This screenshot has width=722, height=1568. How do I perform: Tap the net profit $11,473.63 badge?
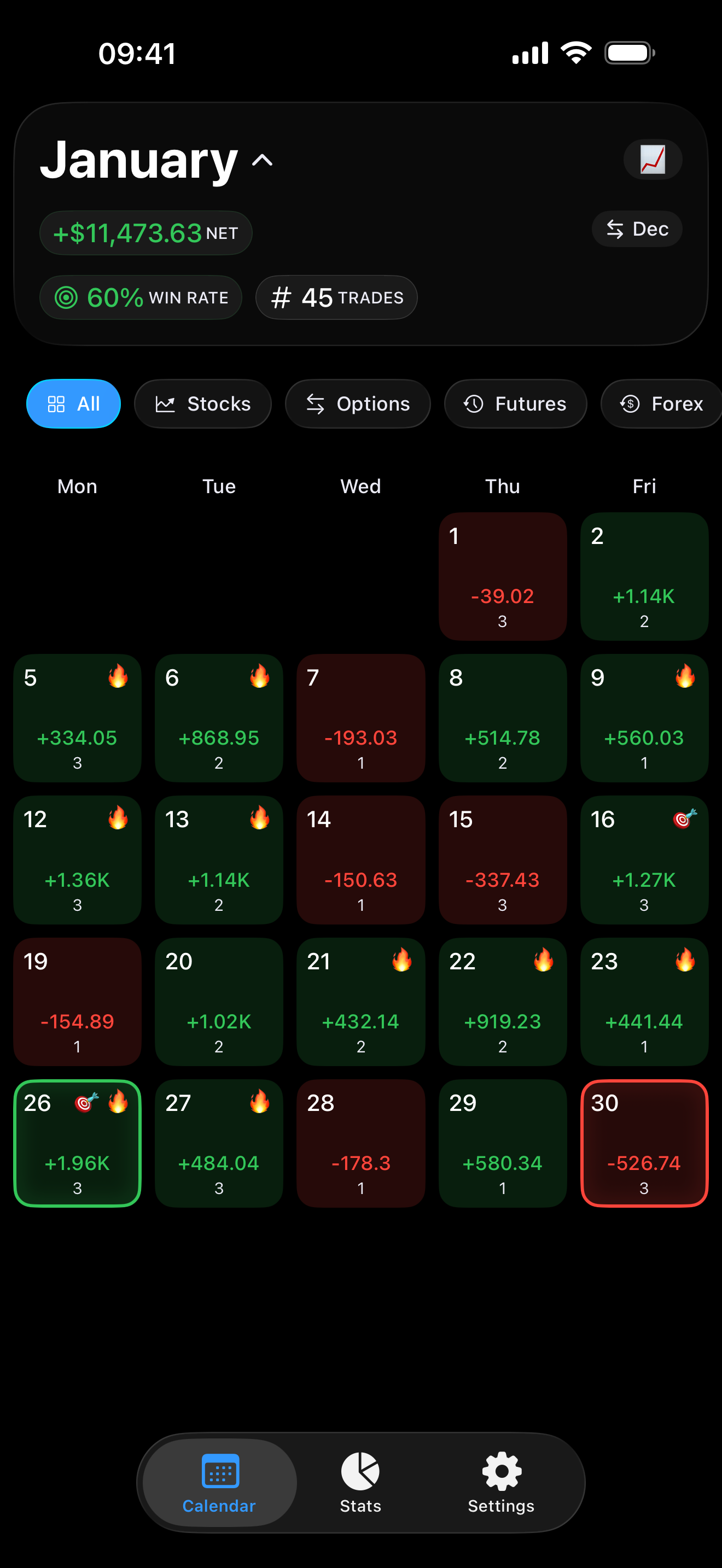[x=145, y=232]
